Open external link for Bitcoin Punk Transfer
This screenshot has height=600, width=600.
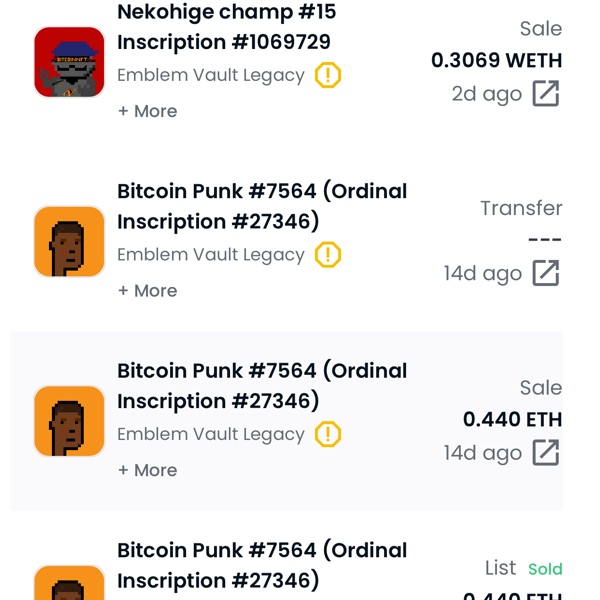[545, 273]
